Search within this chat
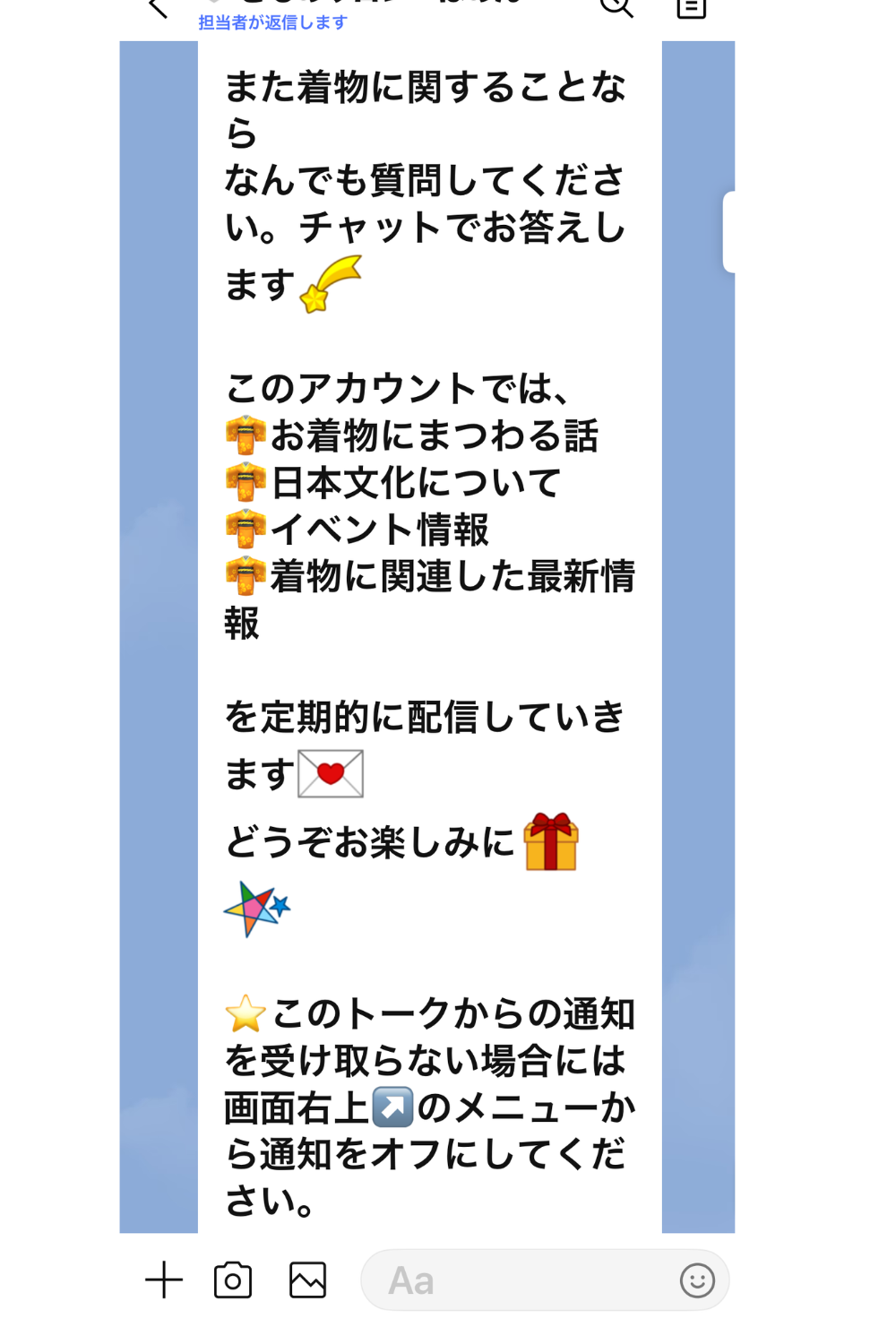896x1344 pixels. pyautogui.click(x=616, y=7)
